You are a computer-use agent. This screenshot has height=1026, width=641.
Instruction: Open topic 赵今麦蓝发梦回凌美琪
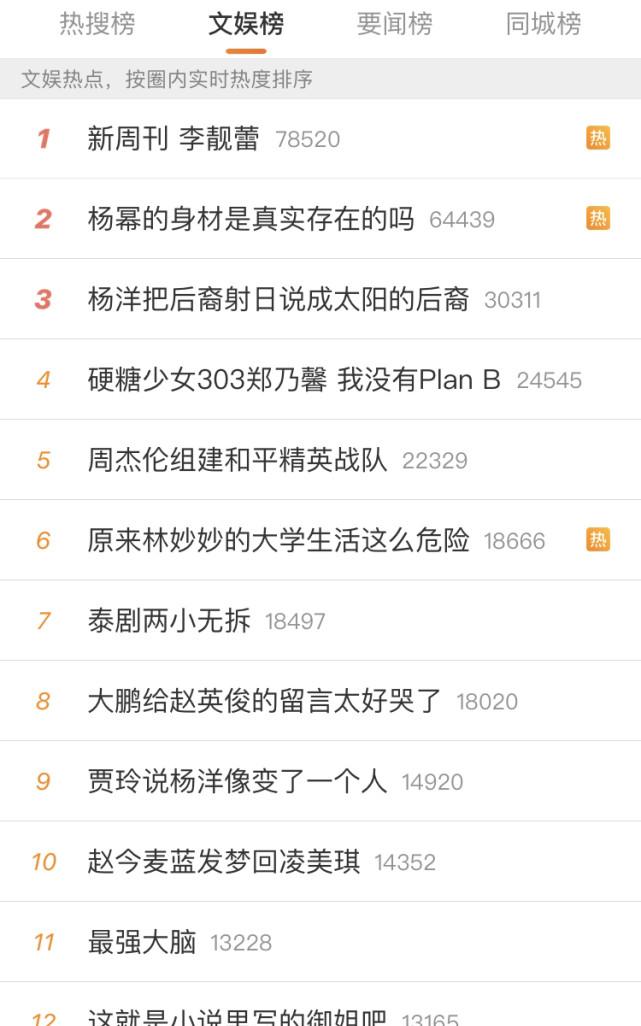[320, 862]
